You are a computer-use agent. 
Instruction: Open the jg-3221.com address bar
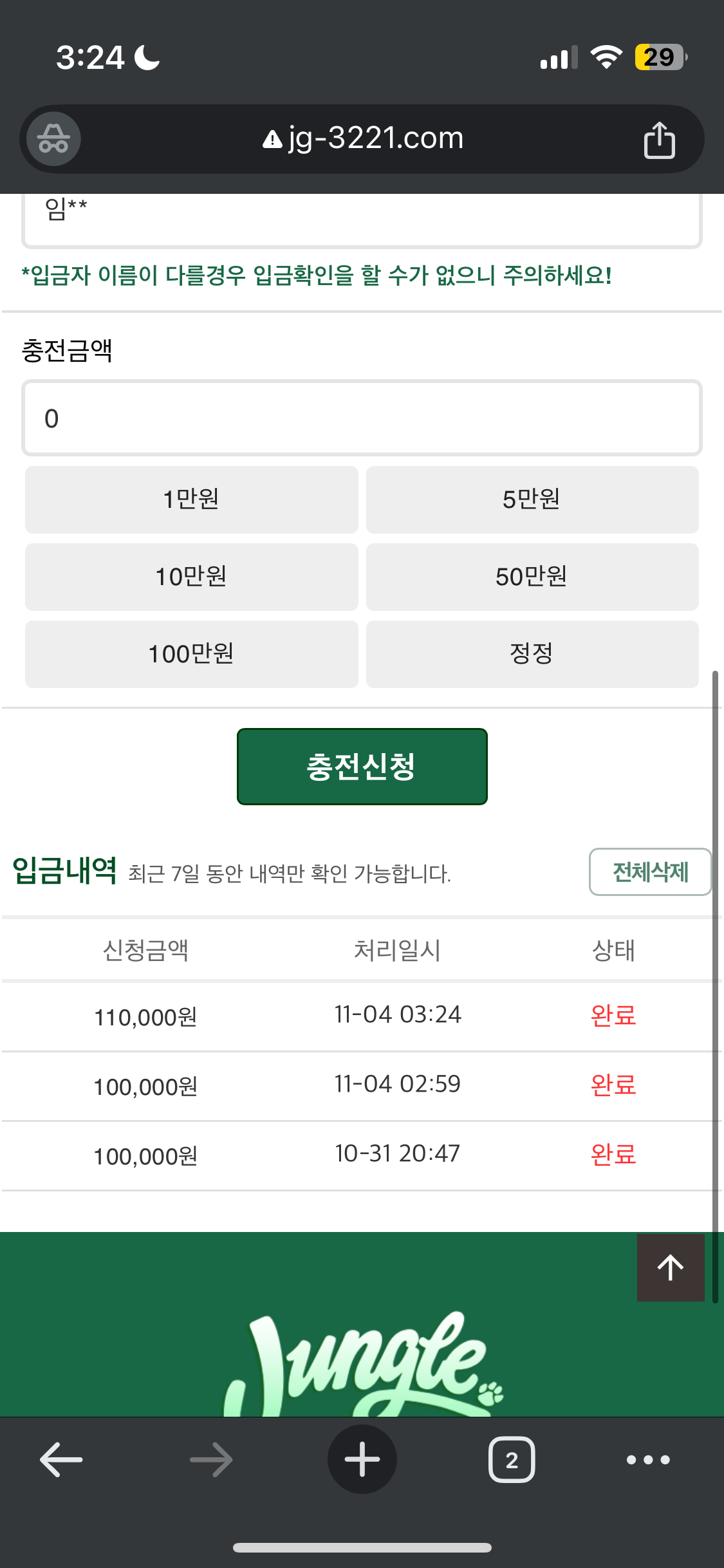pos(362,138)
